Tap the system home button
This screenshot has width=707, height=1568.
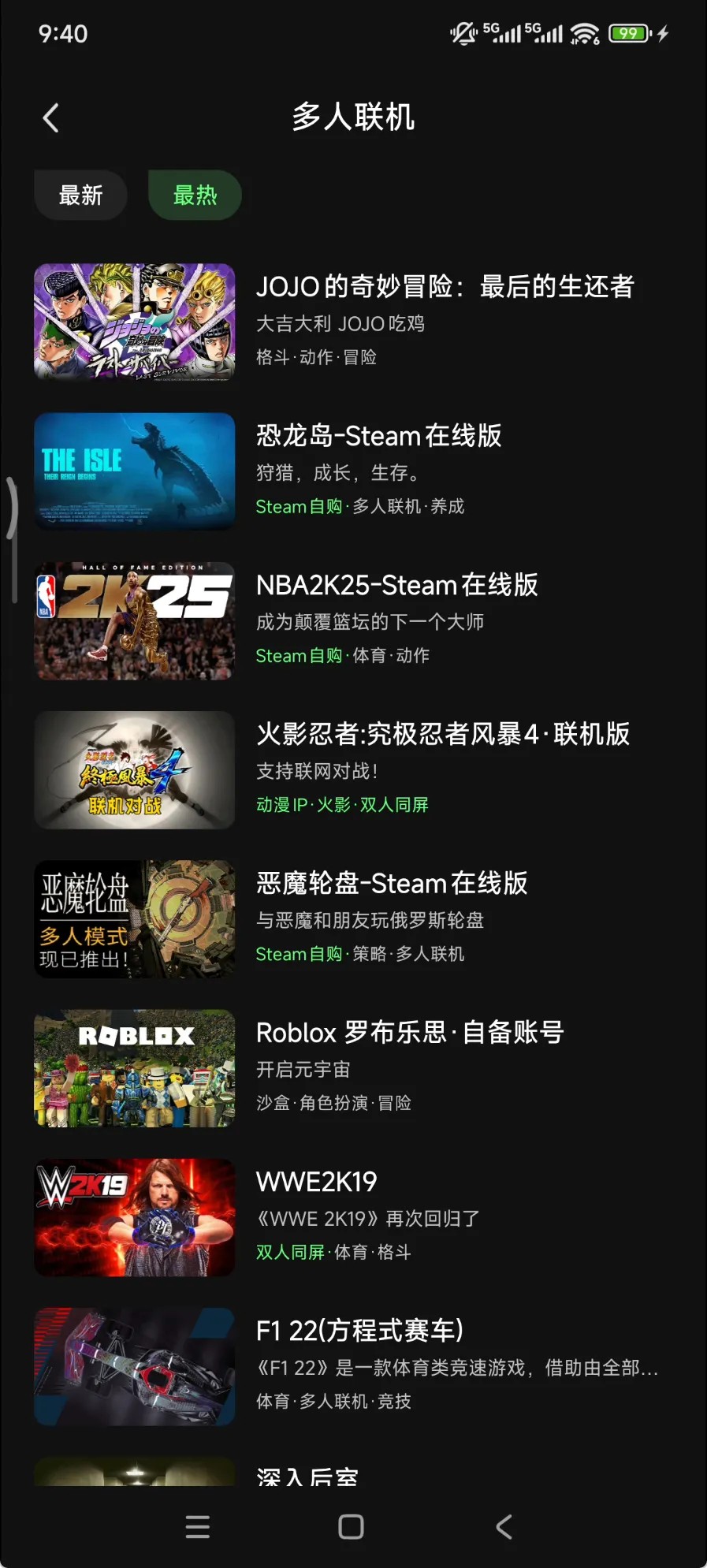(x=351, y=1527)
